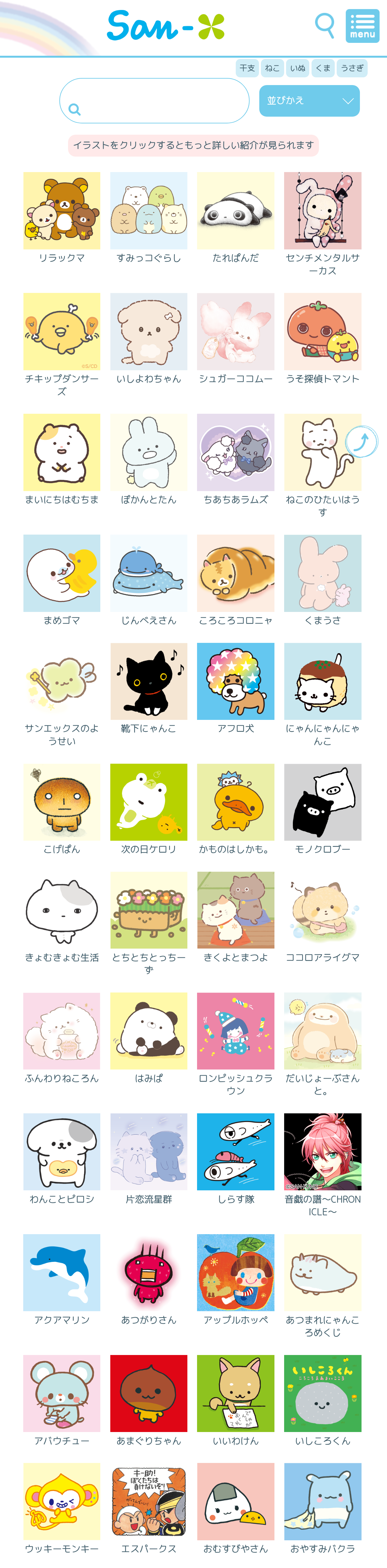This screenshot has height=1568, width=387.
Task: Open the リラックマ character tile
Action: (62, 218)
